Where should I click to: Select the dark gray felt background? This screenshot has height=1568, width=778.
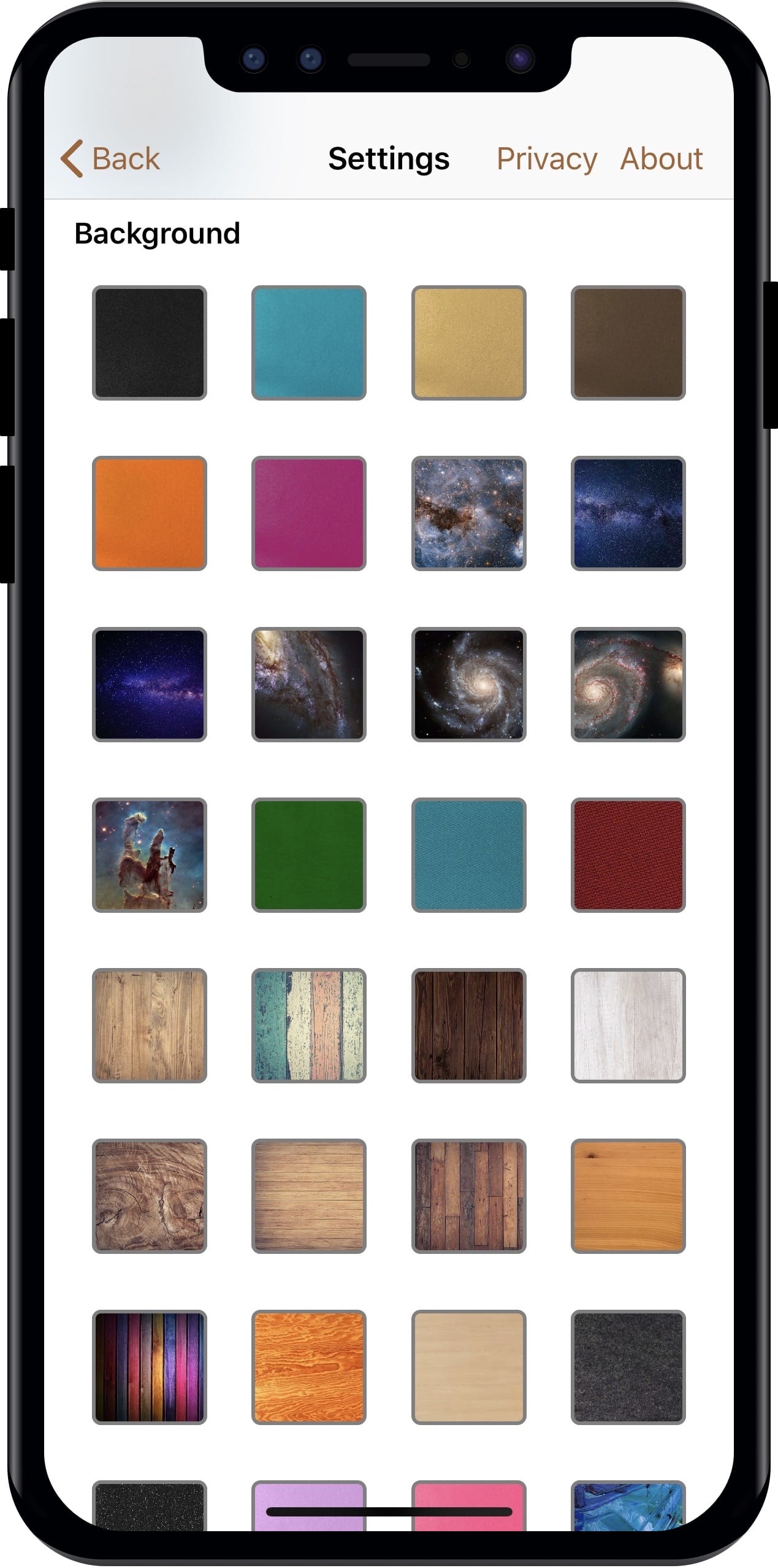pyautogui.click(x=628, y=1367)
